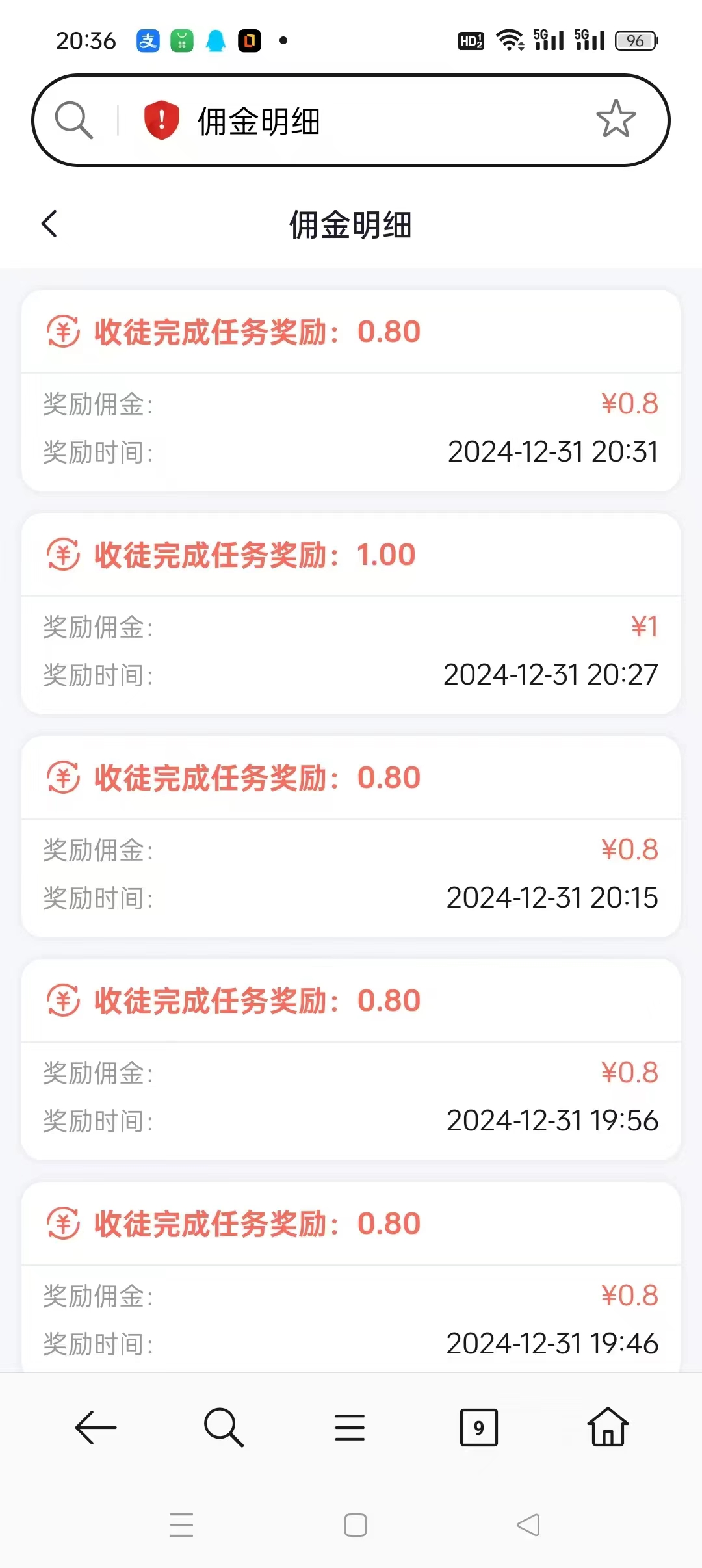Open the system recent apps button

point(181,1525)
